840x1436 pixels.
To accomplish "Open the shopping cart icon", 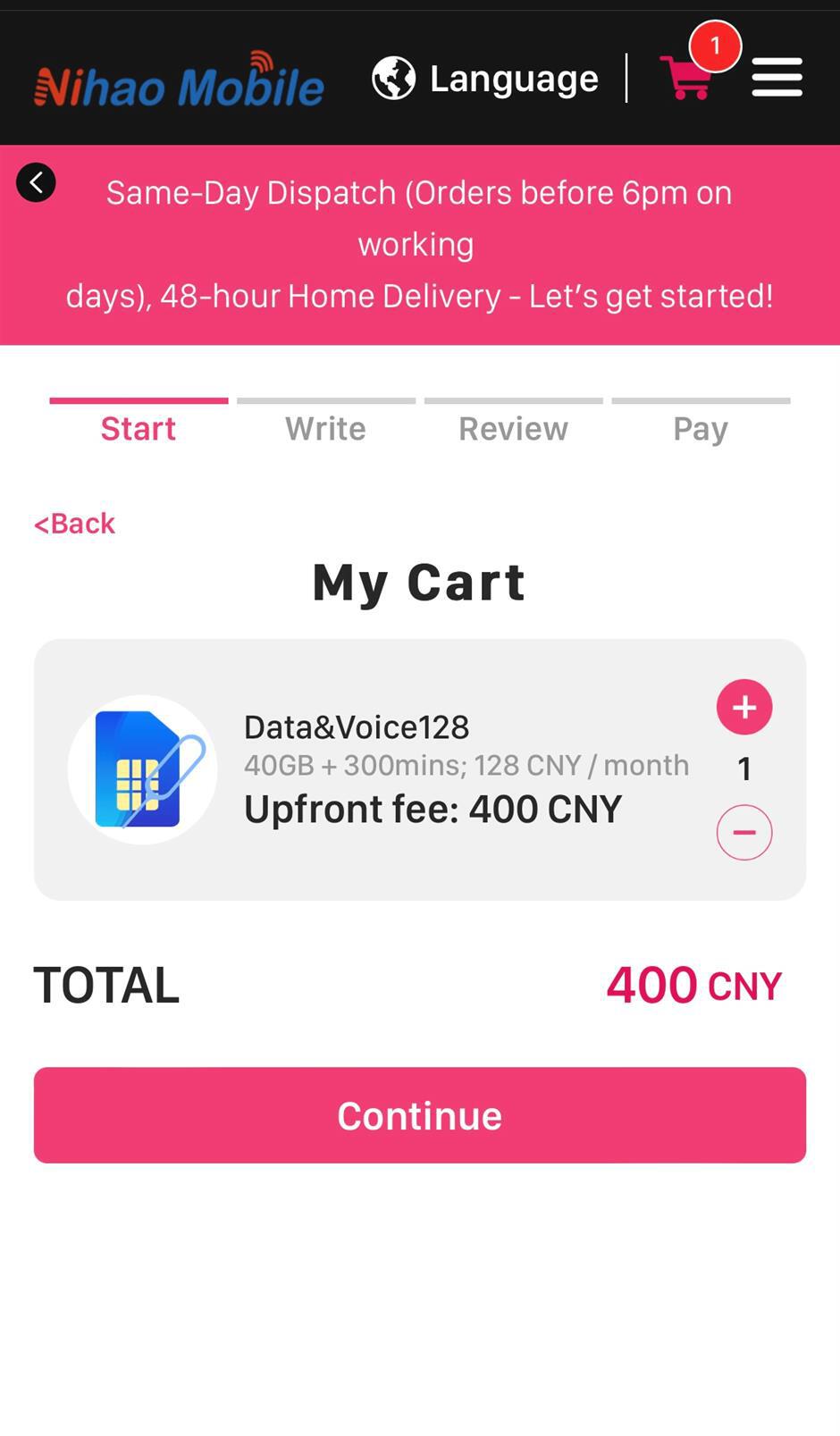I will 686,78.
